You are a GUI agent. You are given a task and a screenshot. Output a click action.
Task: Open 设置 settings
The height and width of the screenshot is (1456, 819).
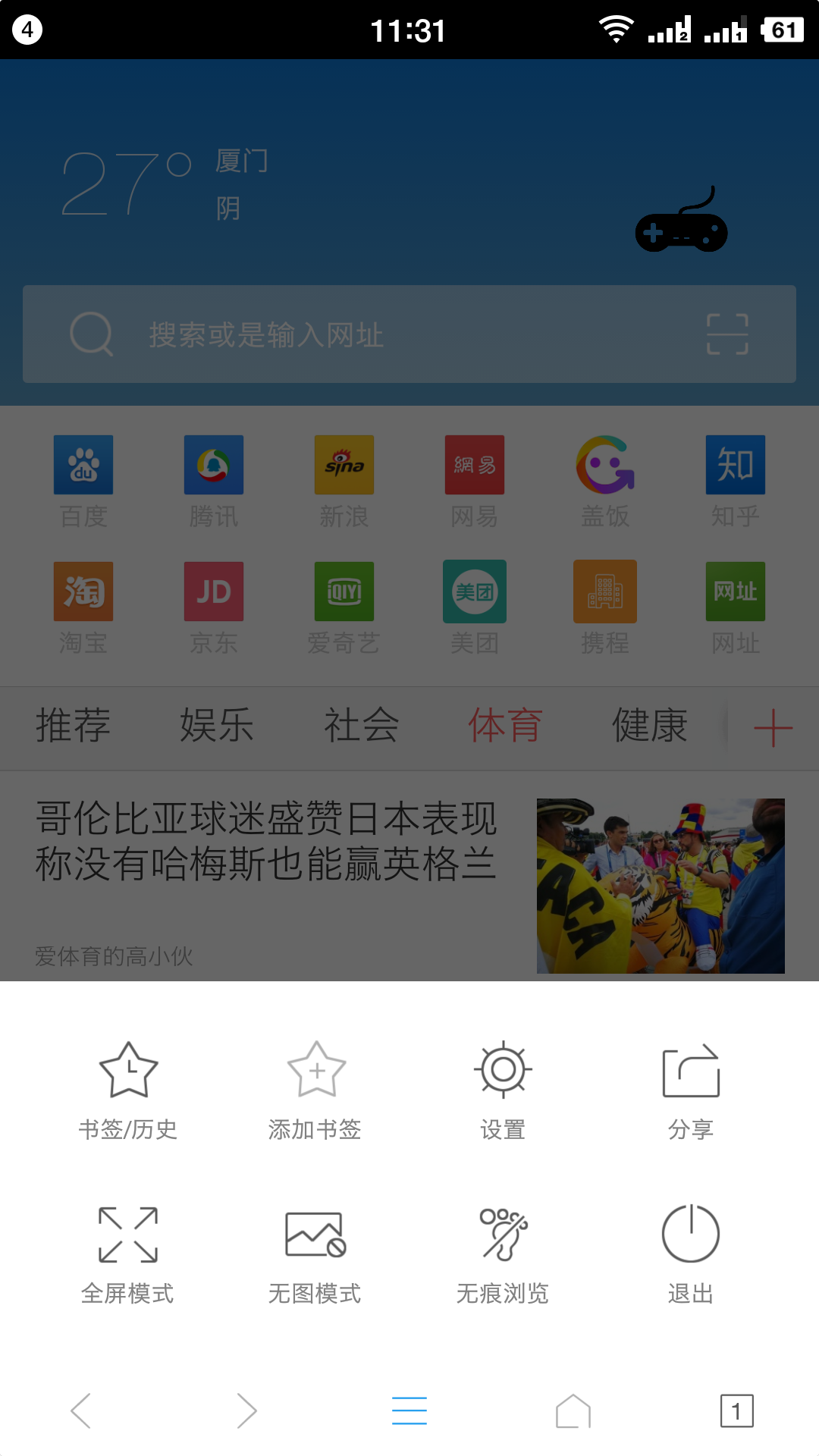[503, 1090]
